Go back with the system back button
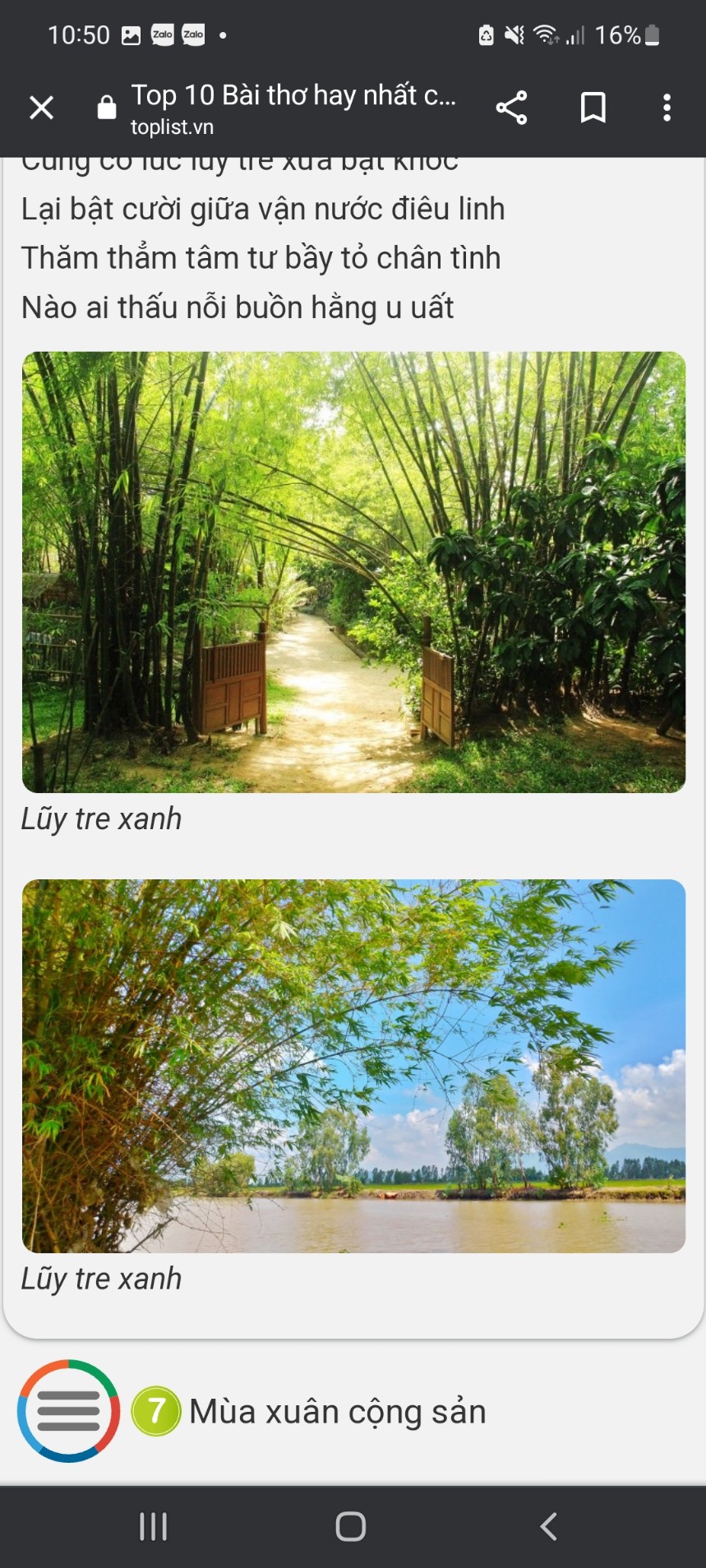 point(548,1526)
